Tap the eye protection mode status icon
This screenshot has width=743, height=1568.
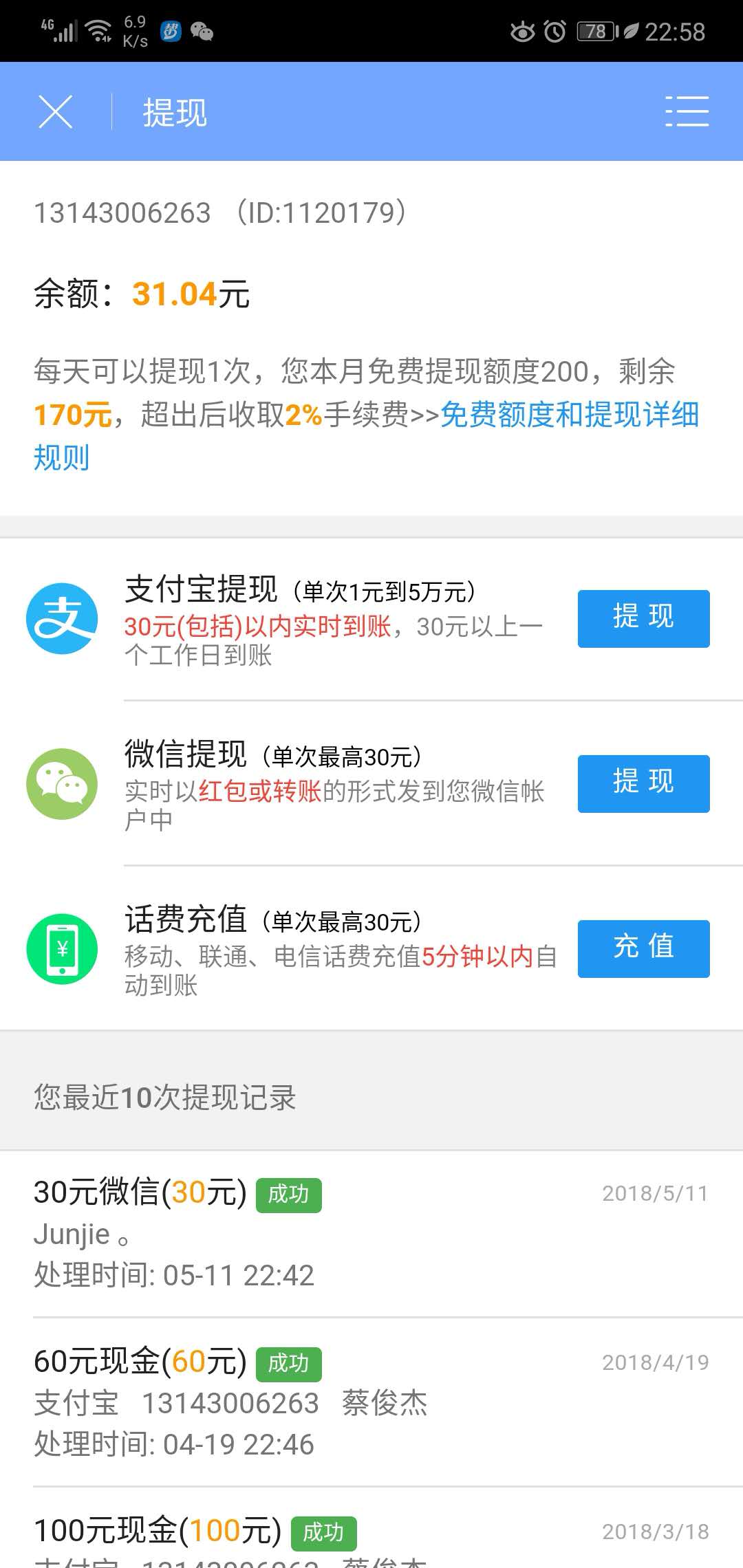[521, 31]
